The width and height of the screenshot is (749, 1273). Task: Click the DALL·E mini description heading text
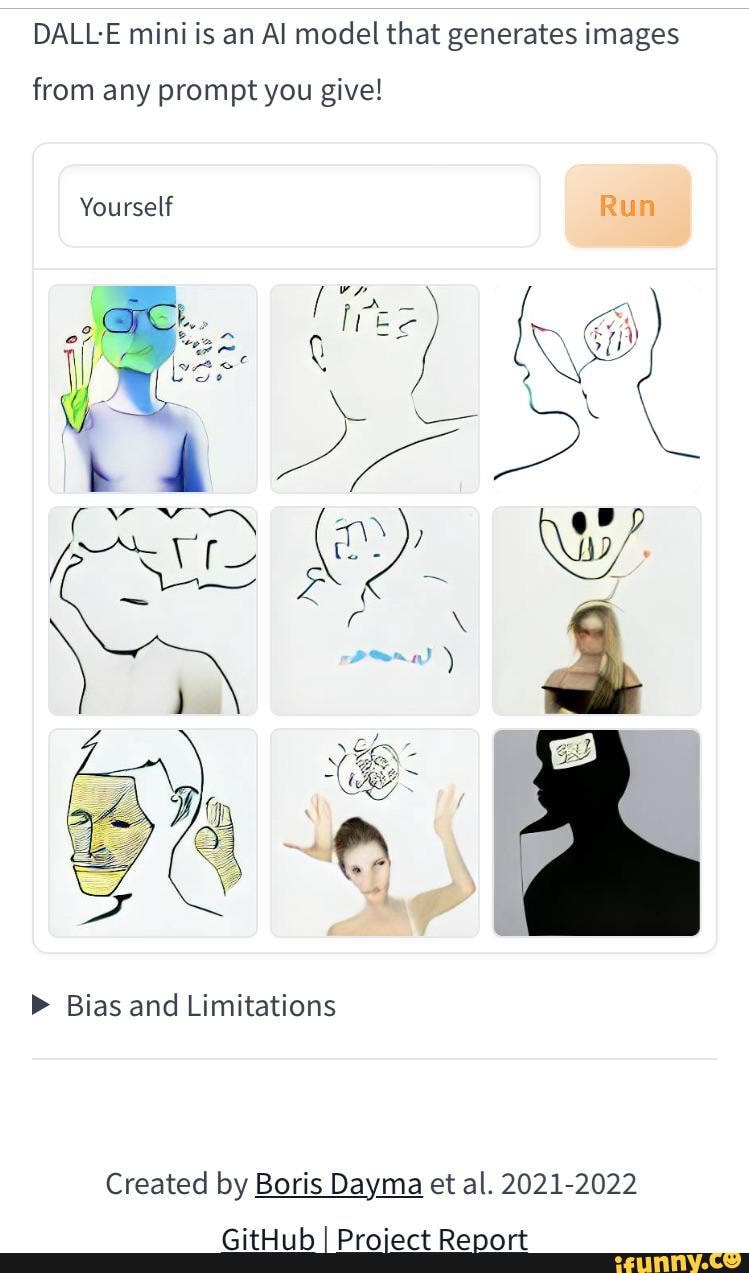(x=356, y=60)
